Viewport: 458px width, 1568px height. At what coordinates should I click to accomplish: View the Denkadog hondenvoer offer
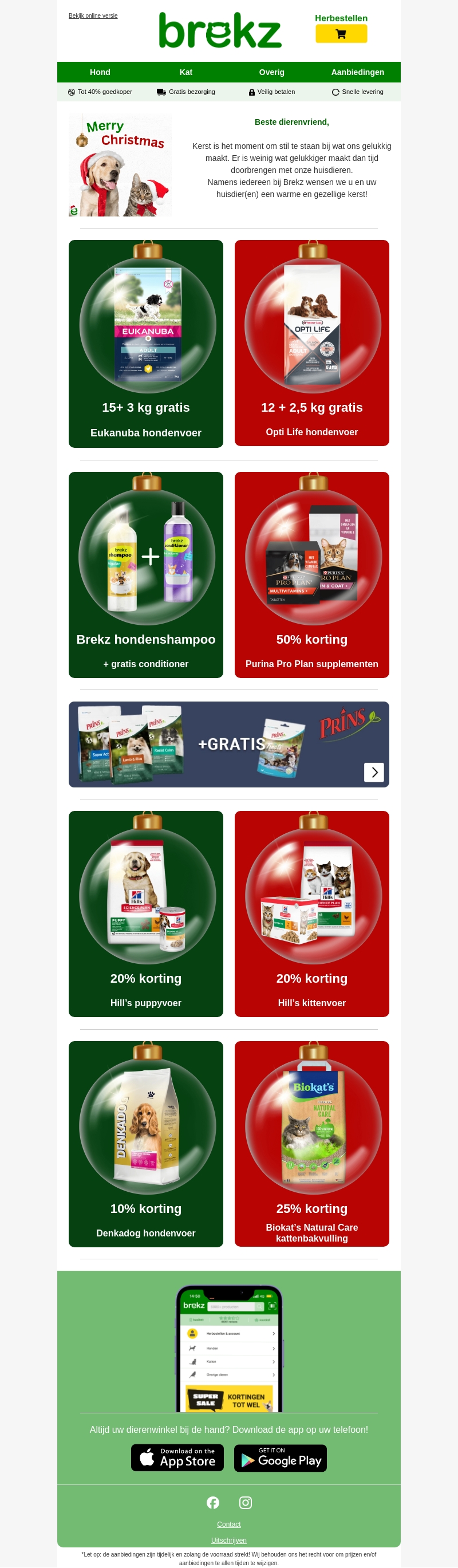tap(146, 1143)
